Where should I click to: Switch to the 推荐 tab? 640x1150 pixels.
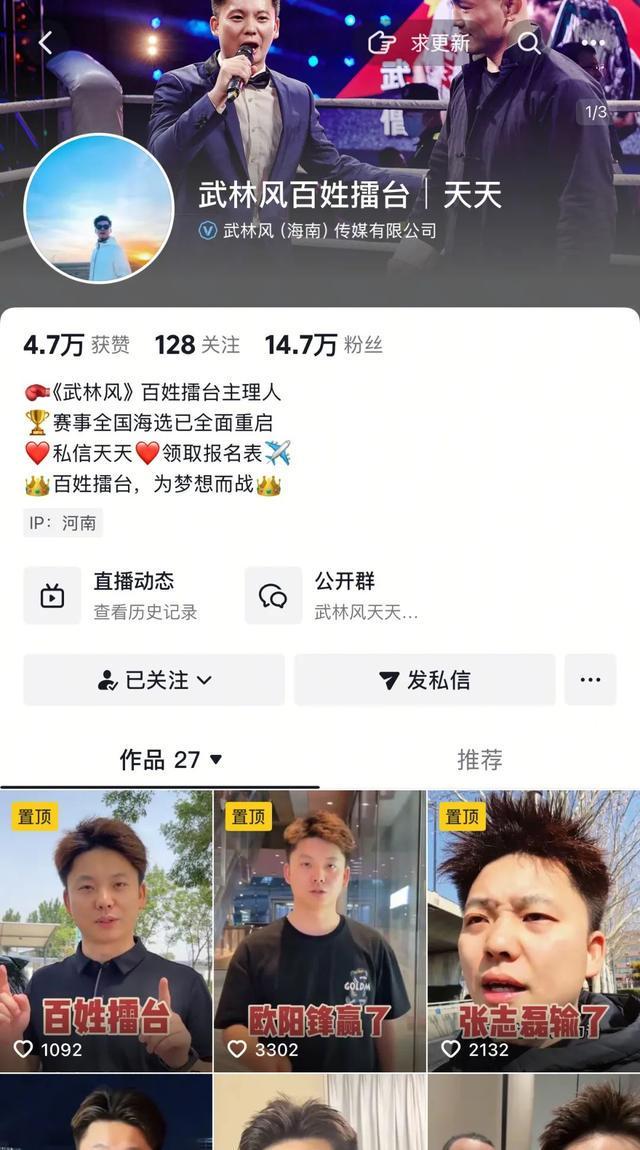pos(479,760)
